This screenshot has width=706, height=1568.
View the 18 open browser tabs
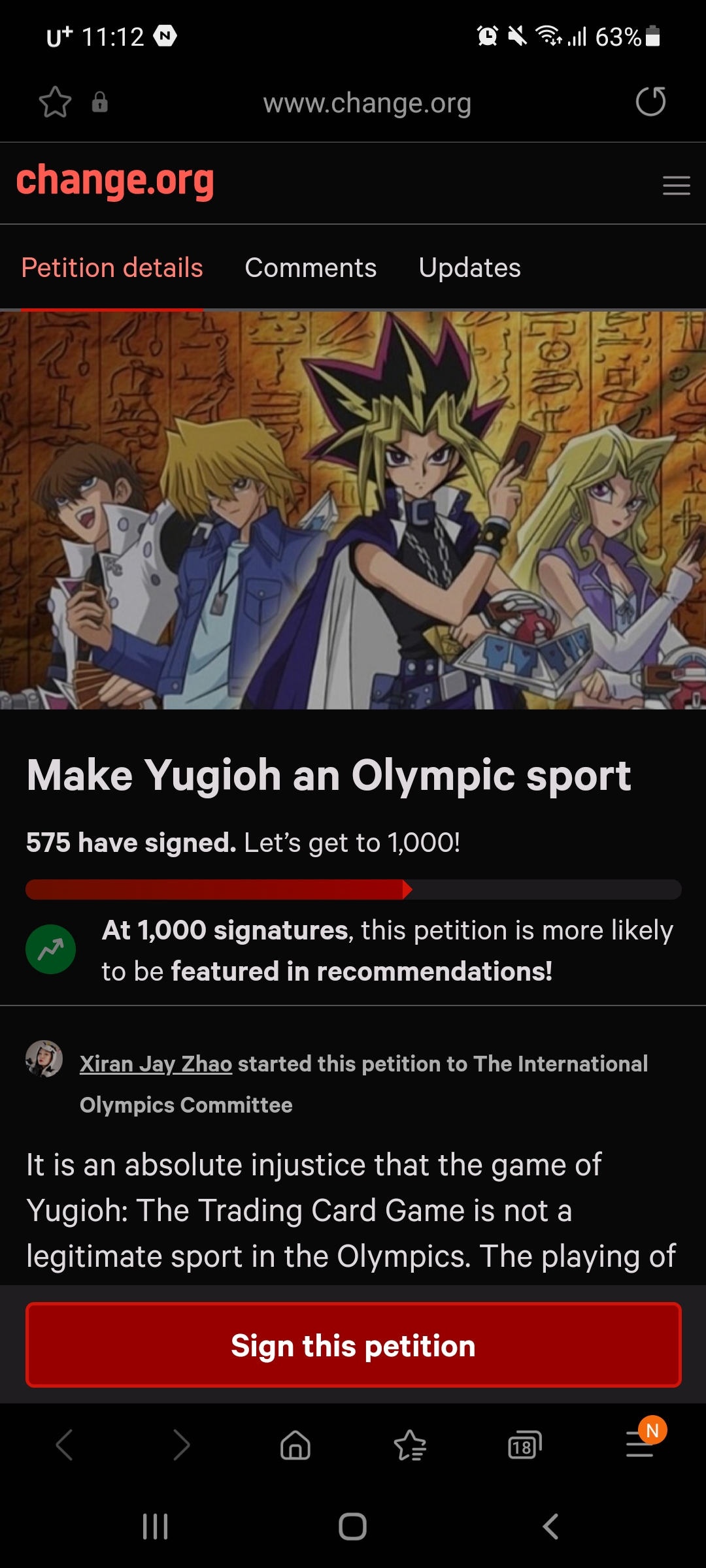click(x=524, y=1445)
